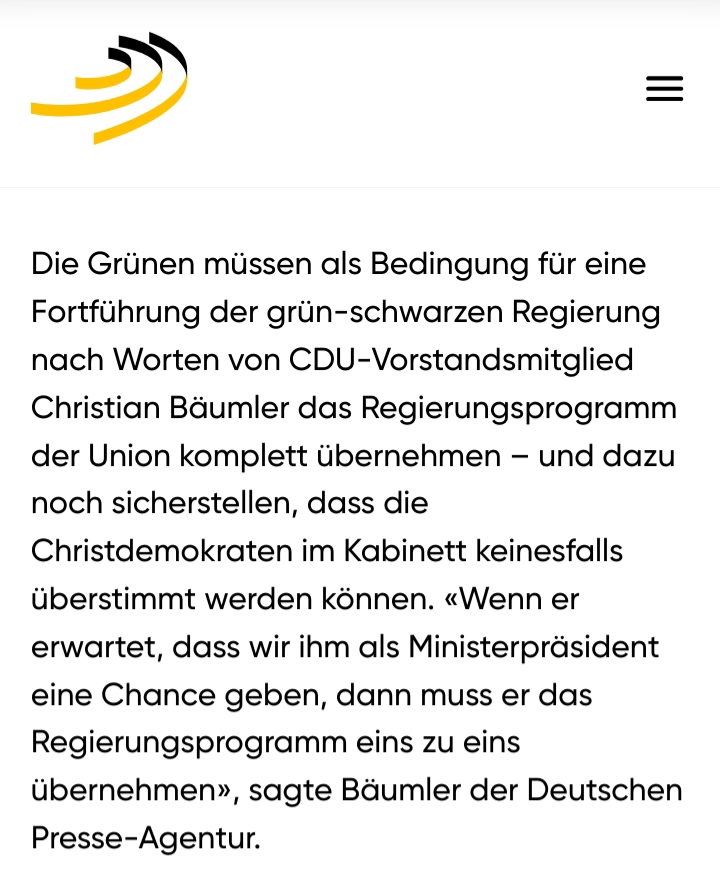The image size is (720, 876).
Task: Tap the site logo to go home
Action: [109, 88]
